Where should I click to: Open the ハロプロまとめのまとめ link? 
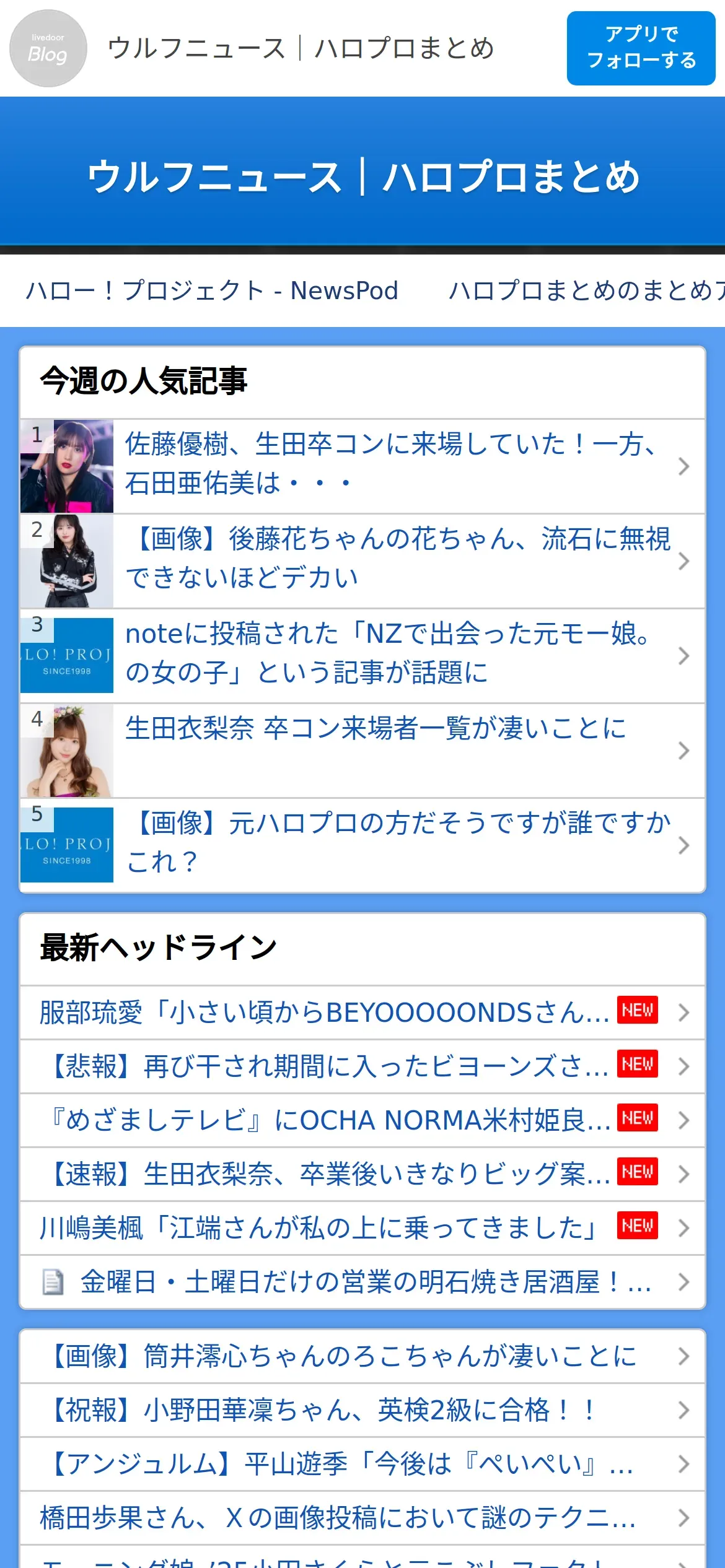pos(586,290)
